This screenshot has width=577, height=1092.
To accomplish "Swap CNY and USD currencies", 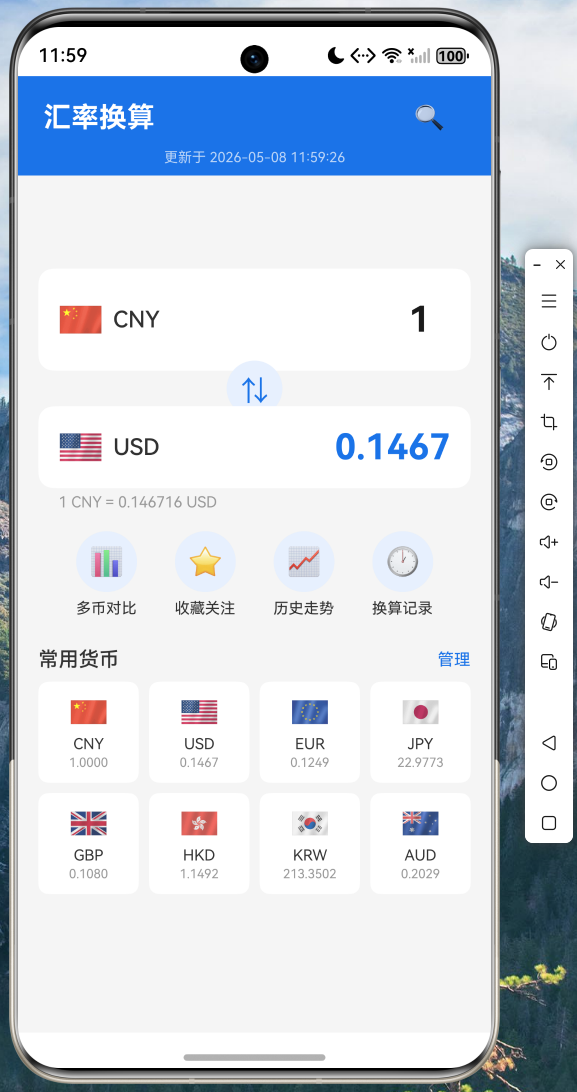I will click(254, 389).
